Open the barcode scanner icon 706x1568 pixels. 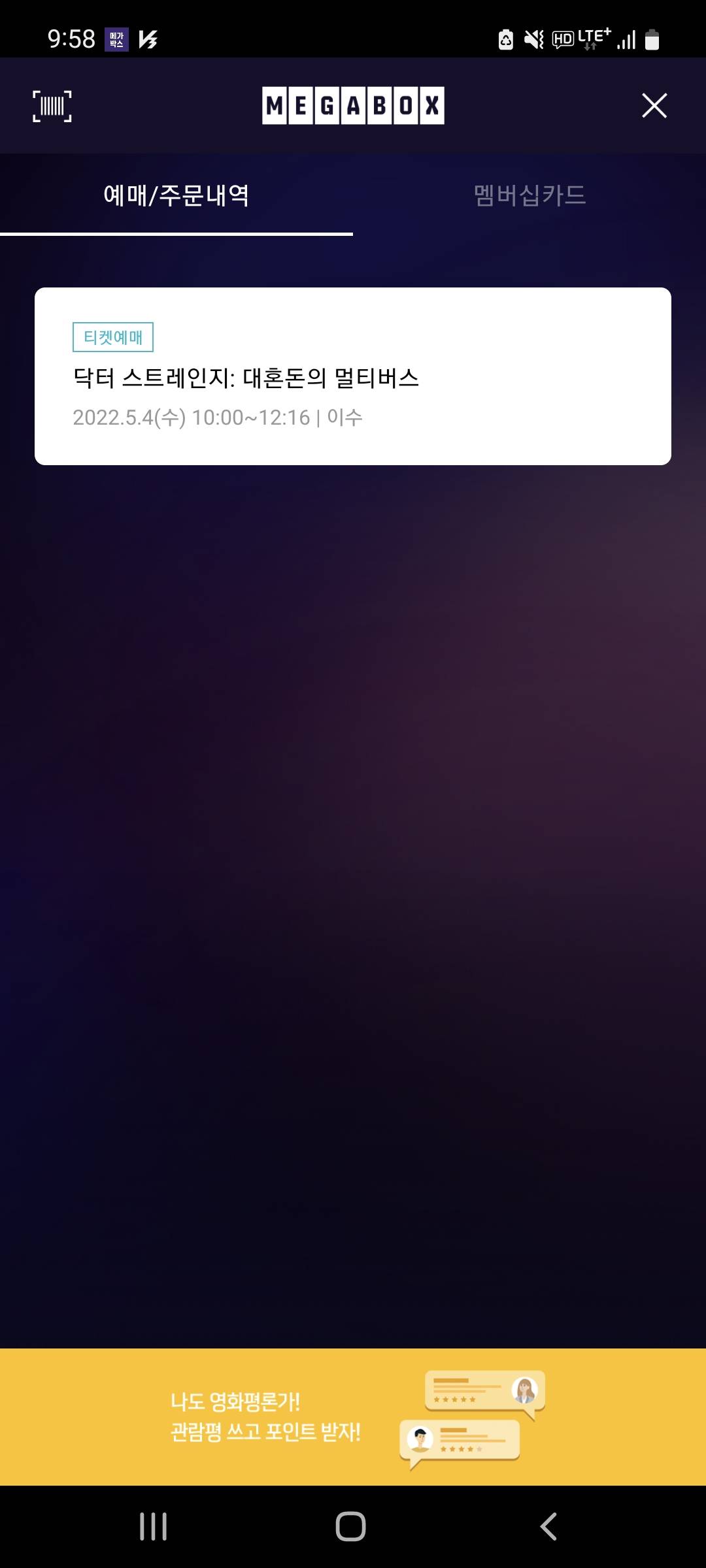pos(52,106)
